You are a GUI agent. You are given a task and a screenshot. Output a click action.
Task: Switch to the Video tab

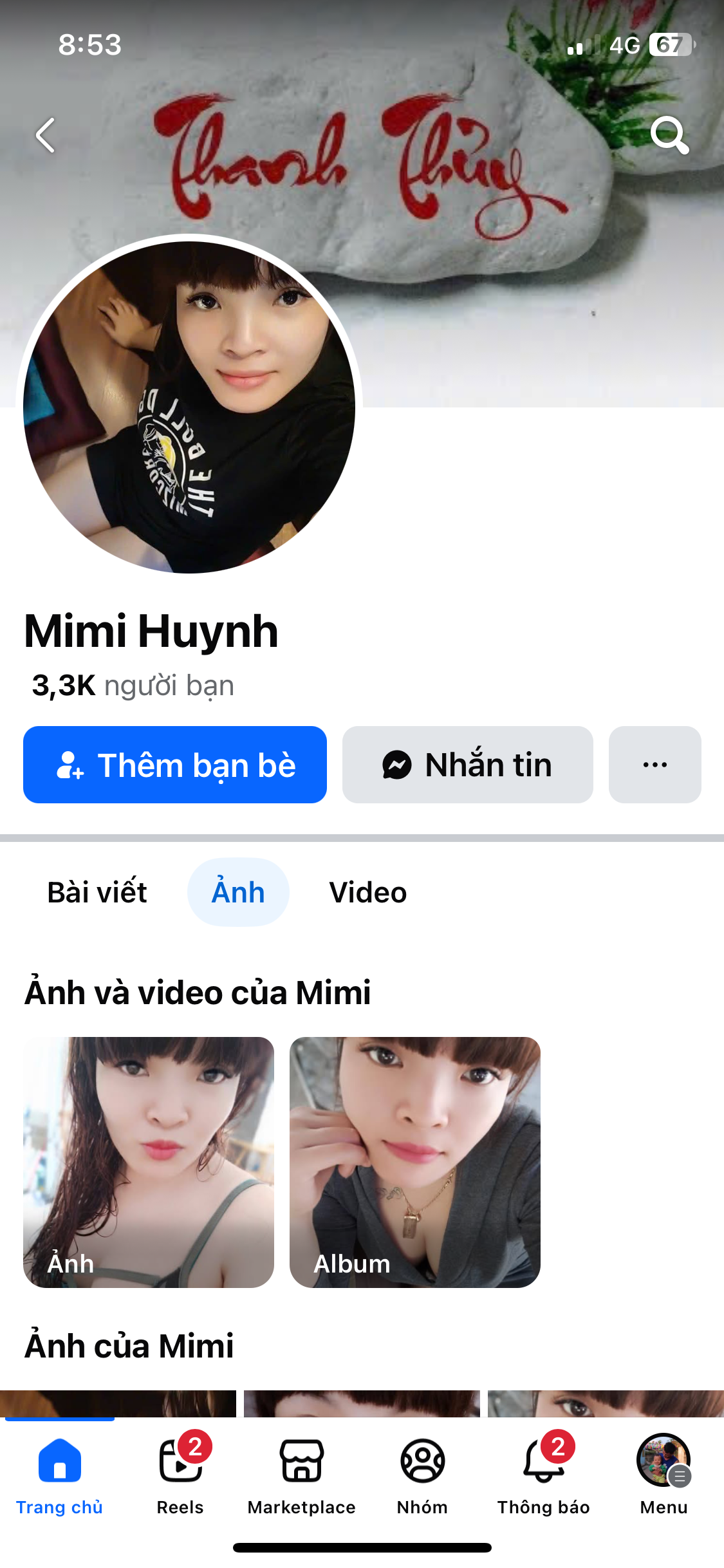(x=368, y=892)
